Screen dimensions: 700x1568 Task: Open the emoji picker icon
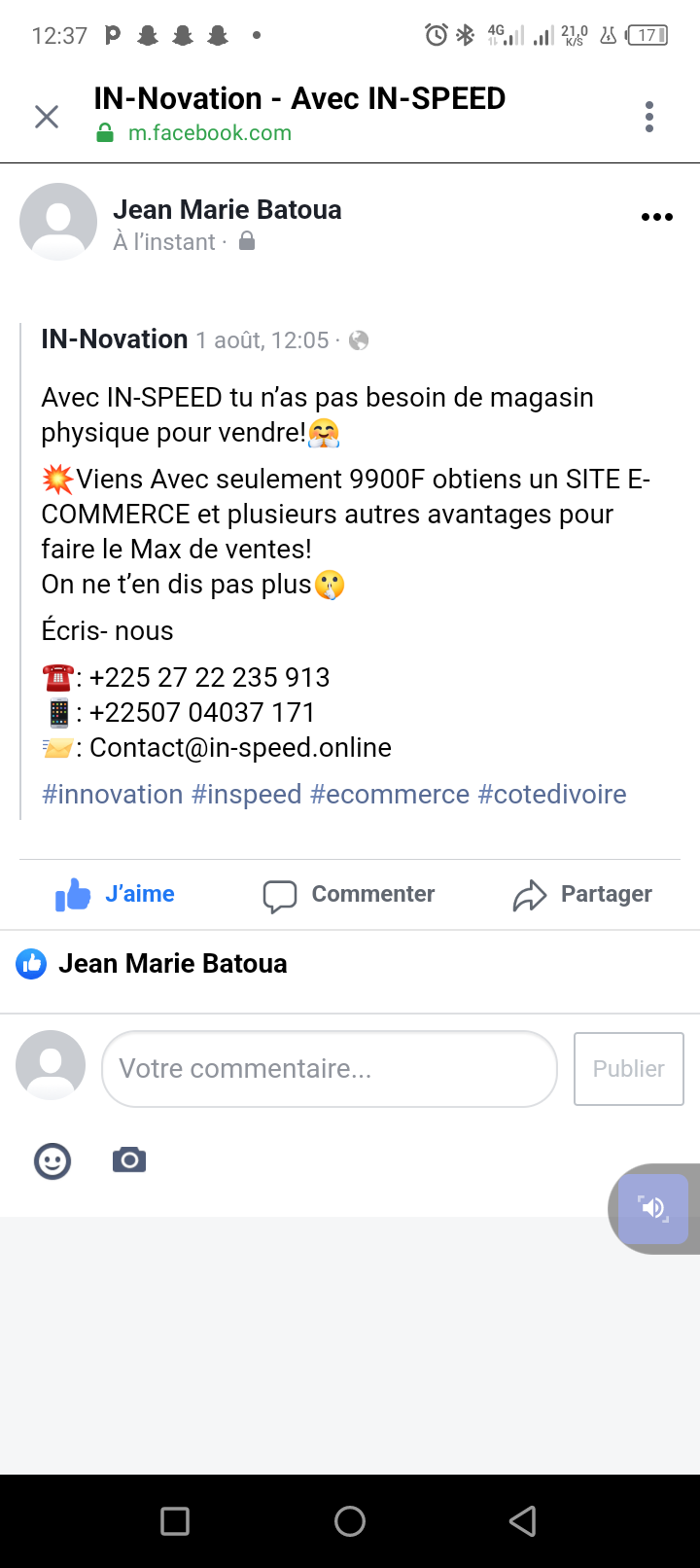52,1160
